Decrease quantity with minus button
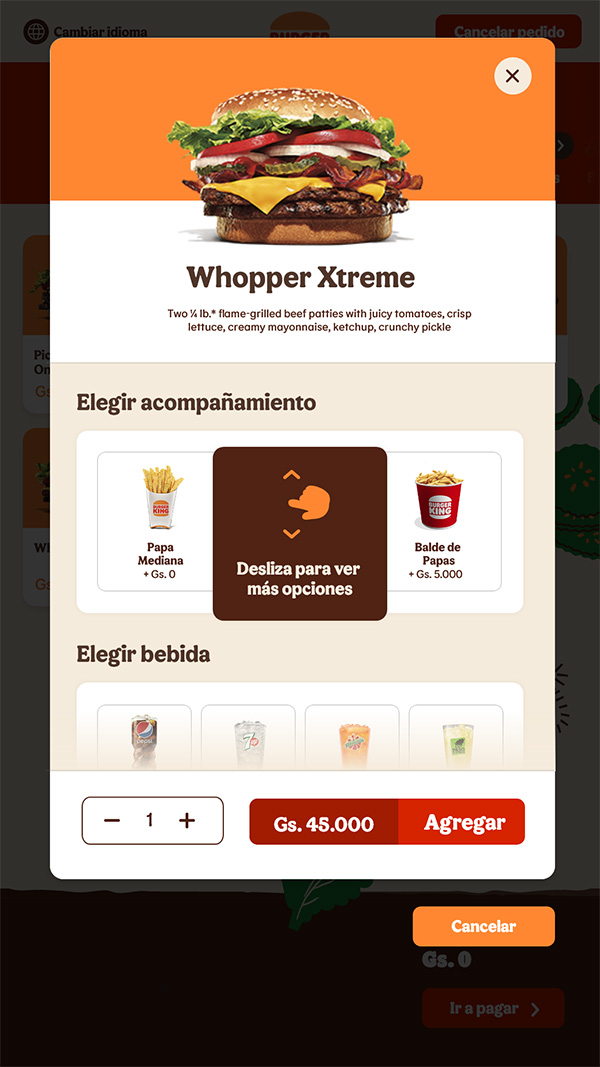This screenshot has width=600, height=1067. click(112, 821)
